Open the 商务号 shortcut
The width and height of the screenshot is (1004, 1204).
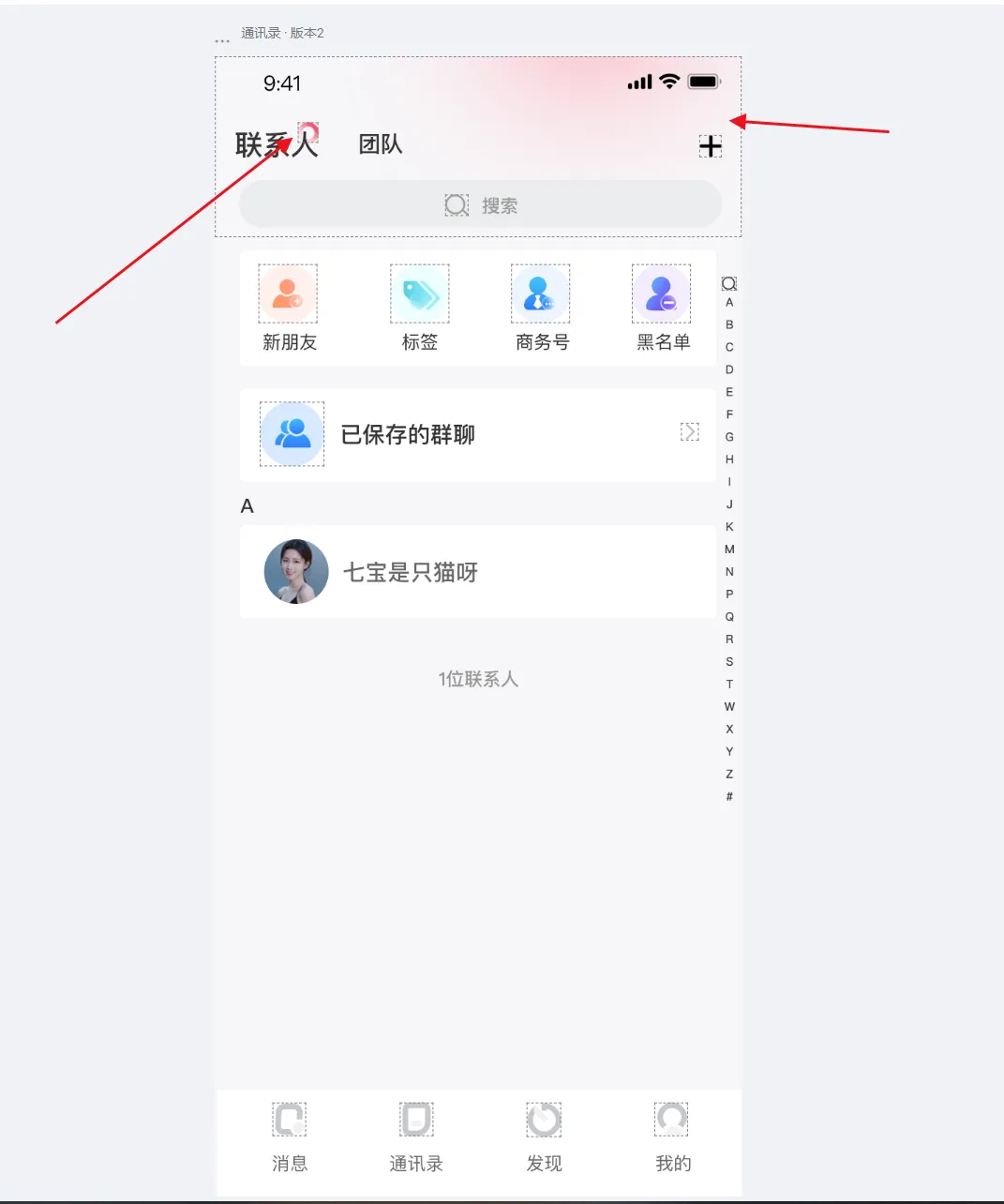tap(541, 308)
